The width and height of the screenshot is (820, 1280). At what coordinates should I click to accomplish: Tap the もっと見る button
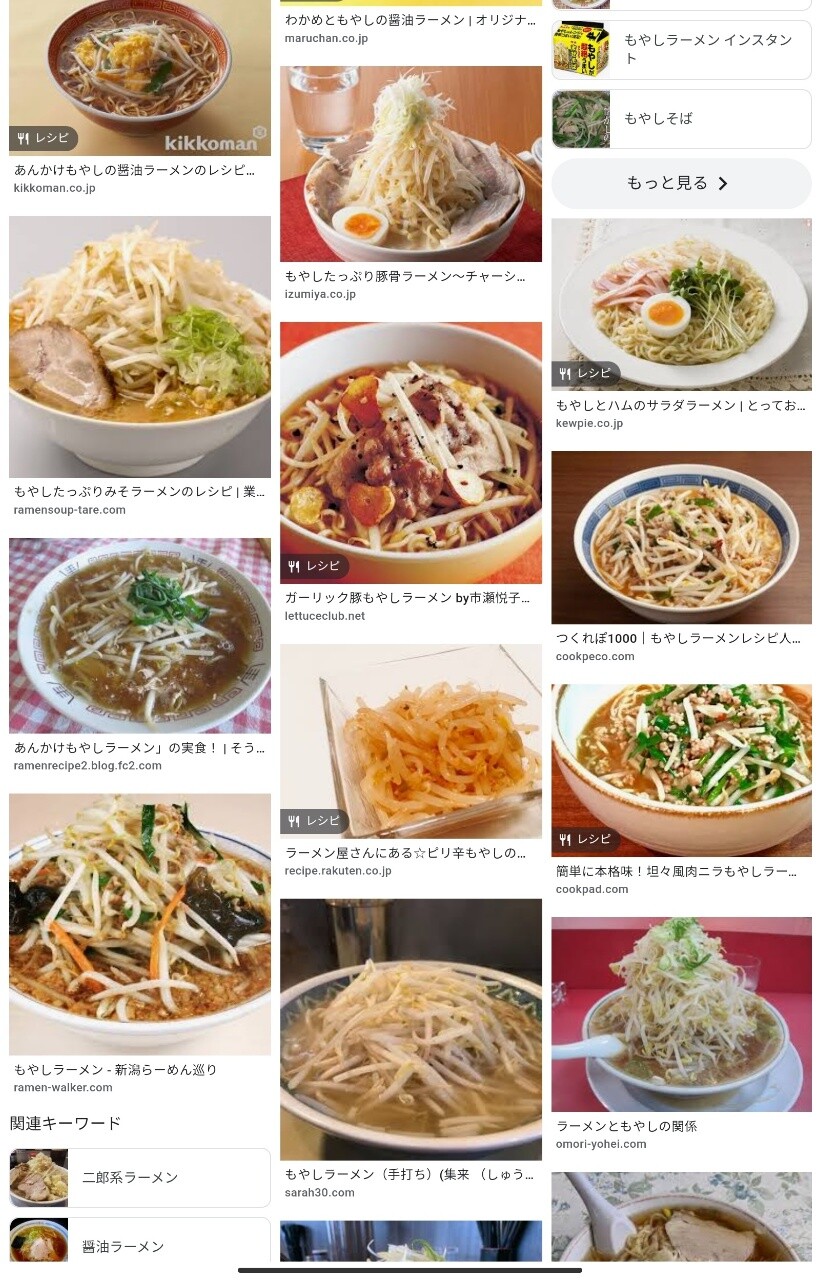click(681, 183)
